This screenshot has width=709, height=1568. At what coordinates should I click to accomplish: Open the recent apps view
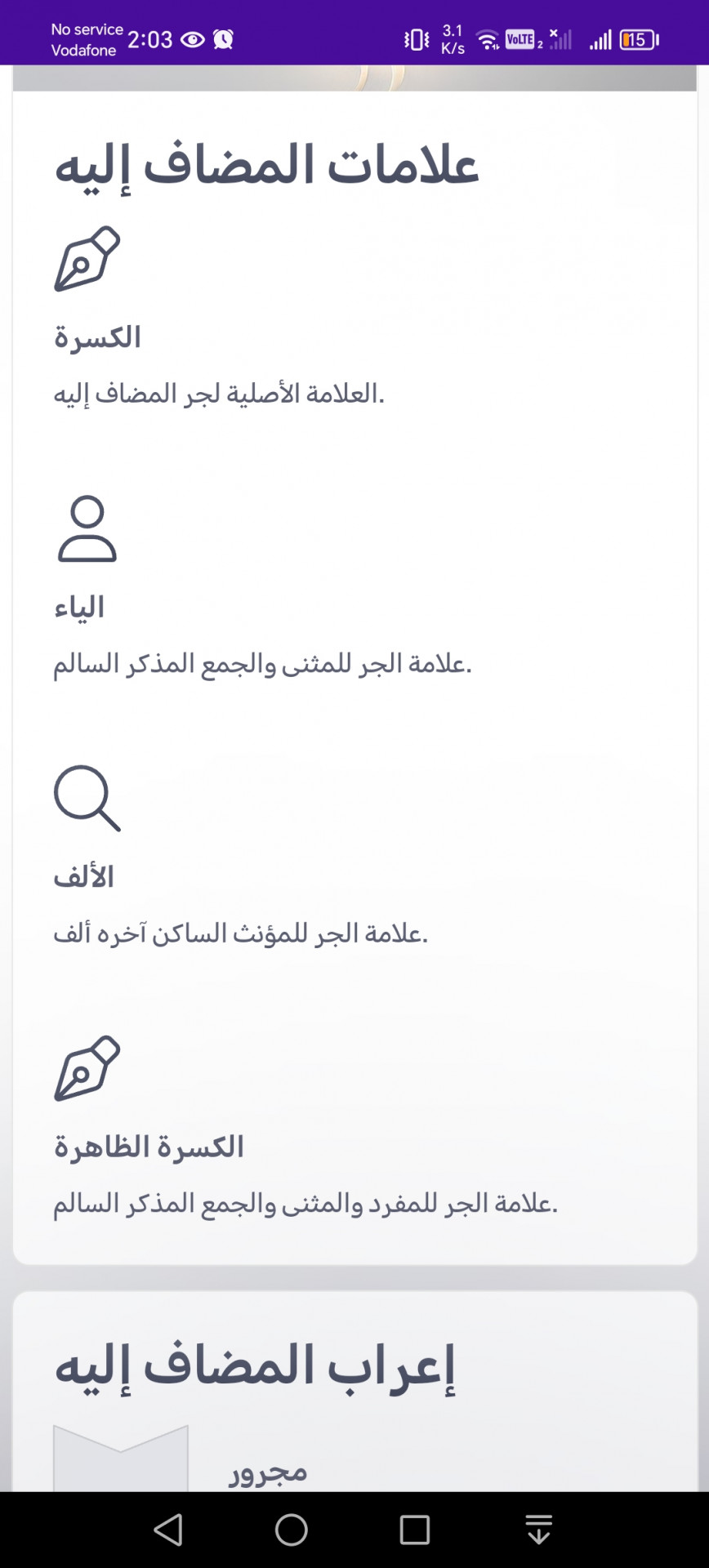point(415,1530)
